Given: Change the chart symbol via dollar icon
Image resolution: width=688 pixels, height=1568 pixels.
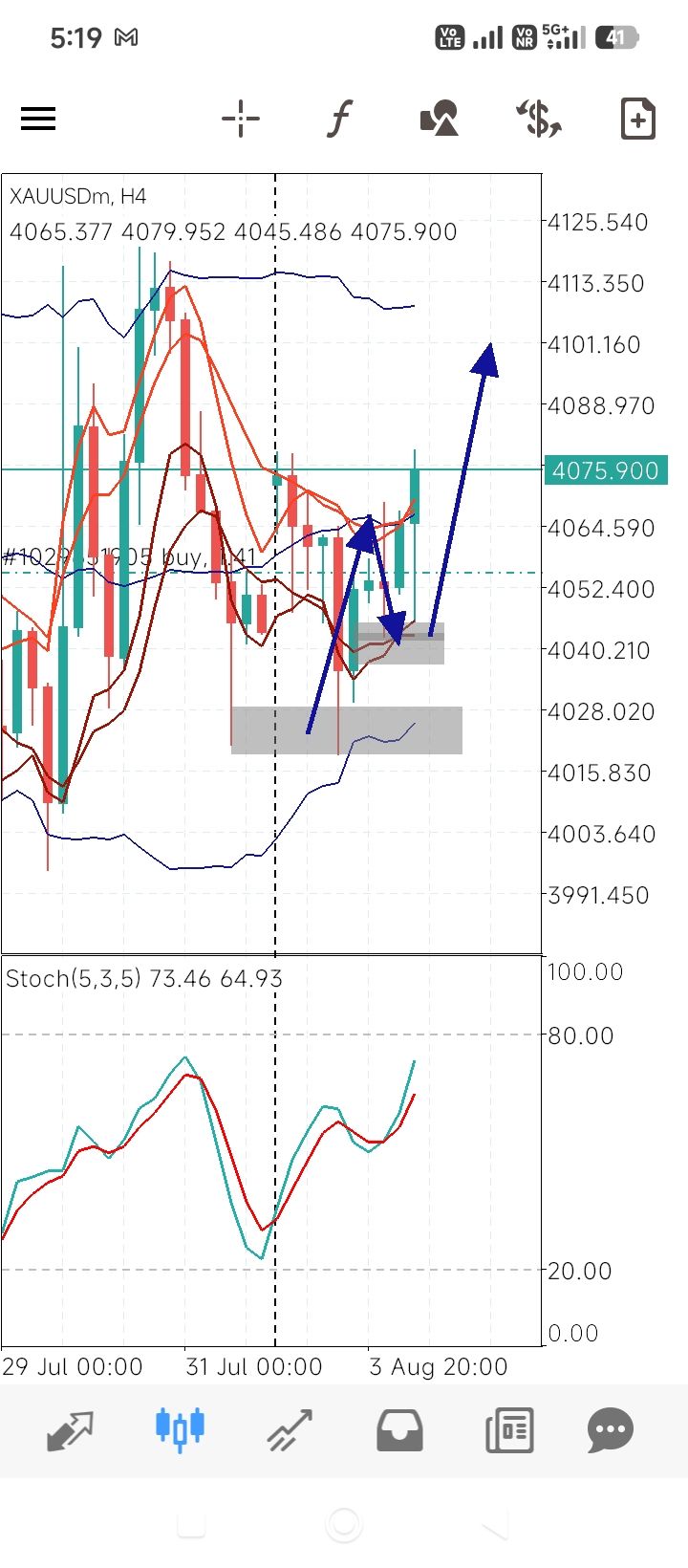Looking at the screenshot, I should click(x=539, y=119).
